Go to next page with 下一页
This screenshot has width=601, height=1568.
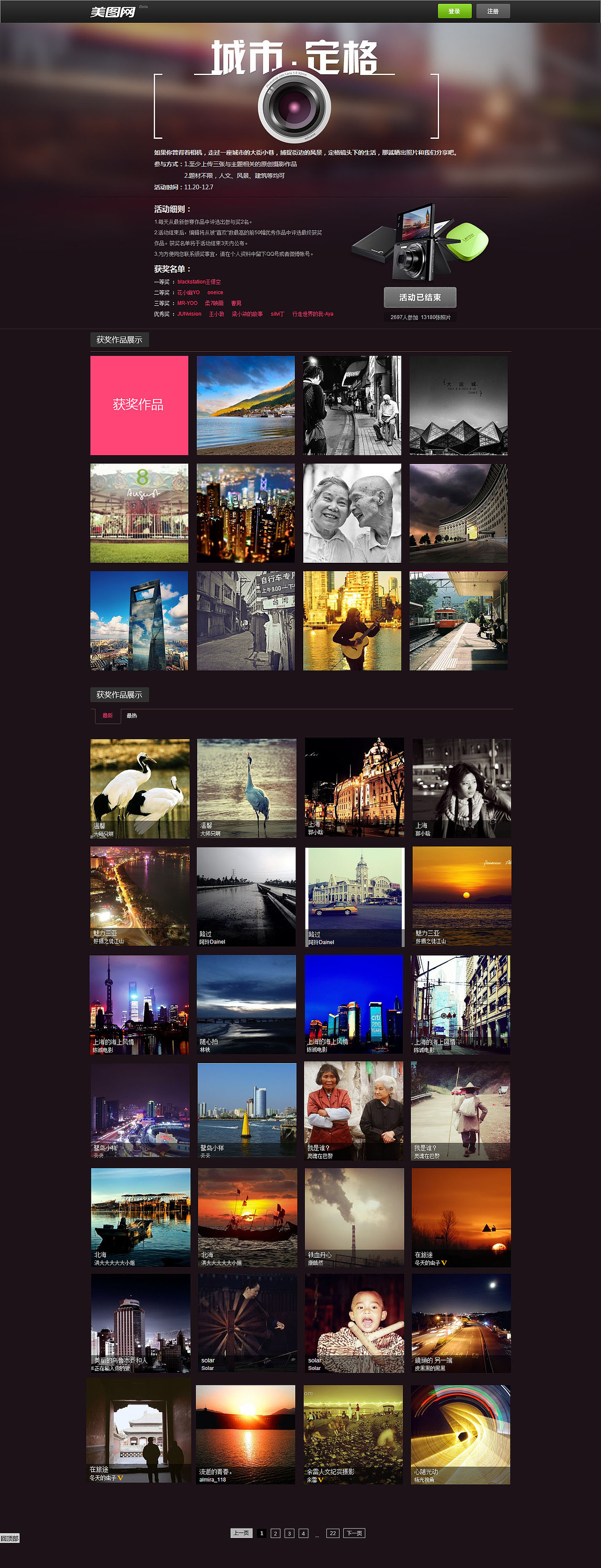coord(354,1533)
